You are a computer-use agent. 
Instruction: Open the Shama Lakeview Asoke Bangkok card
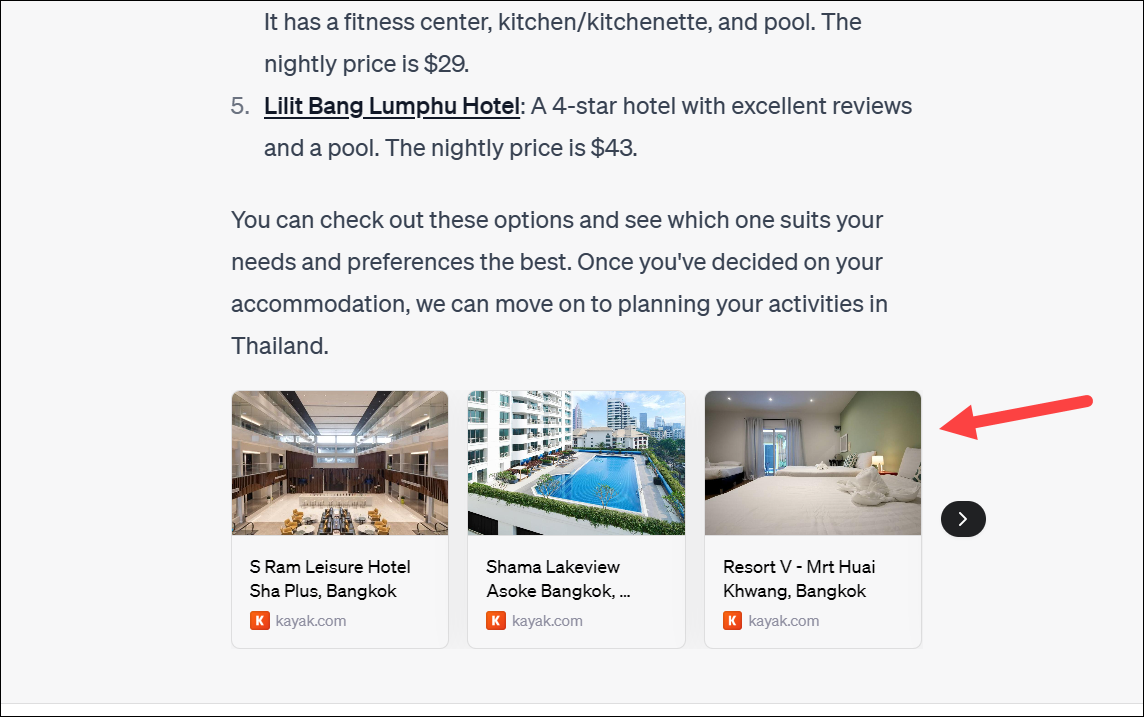point(576,519)
